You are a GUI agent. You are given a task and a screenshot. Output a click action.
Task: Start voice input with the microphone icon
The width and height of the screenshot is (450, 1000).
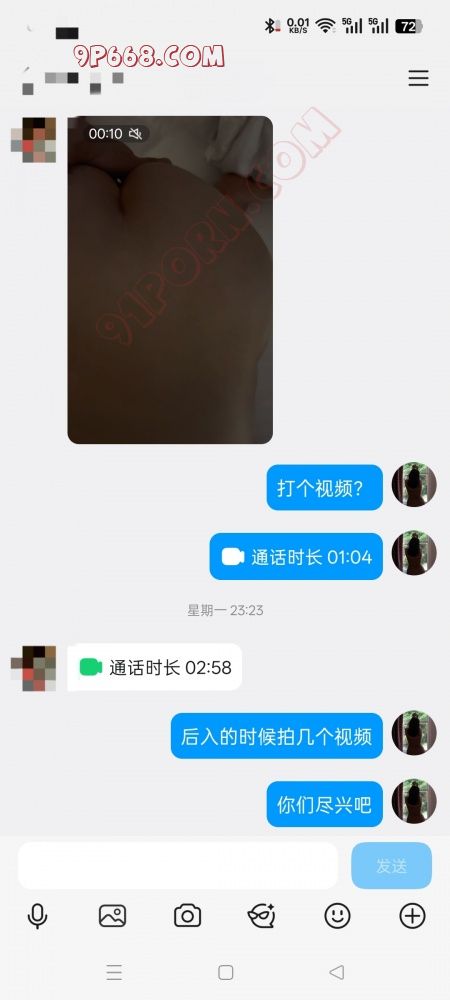click(38, 916)
